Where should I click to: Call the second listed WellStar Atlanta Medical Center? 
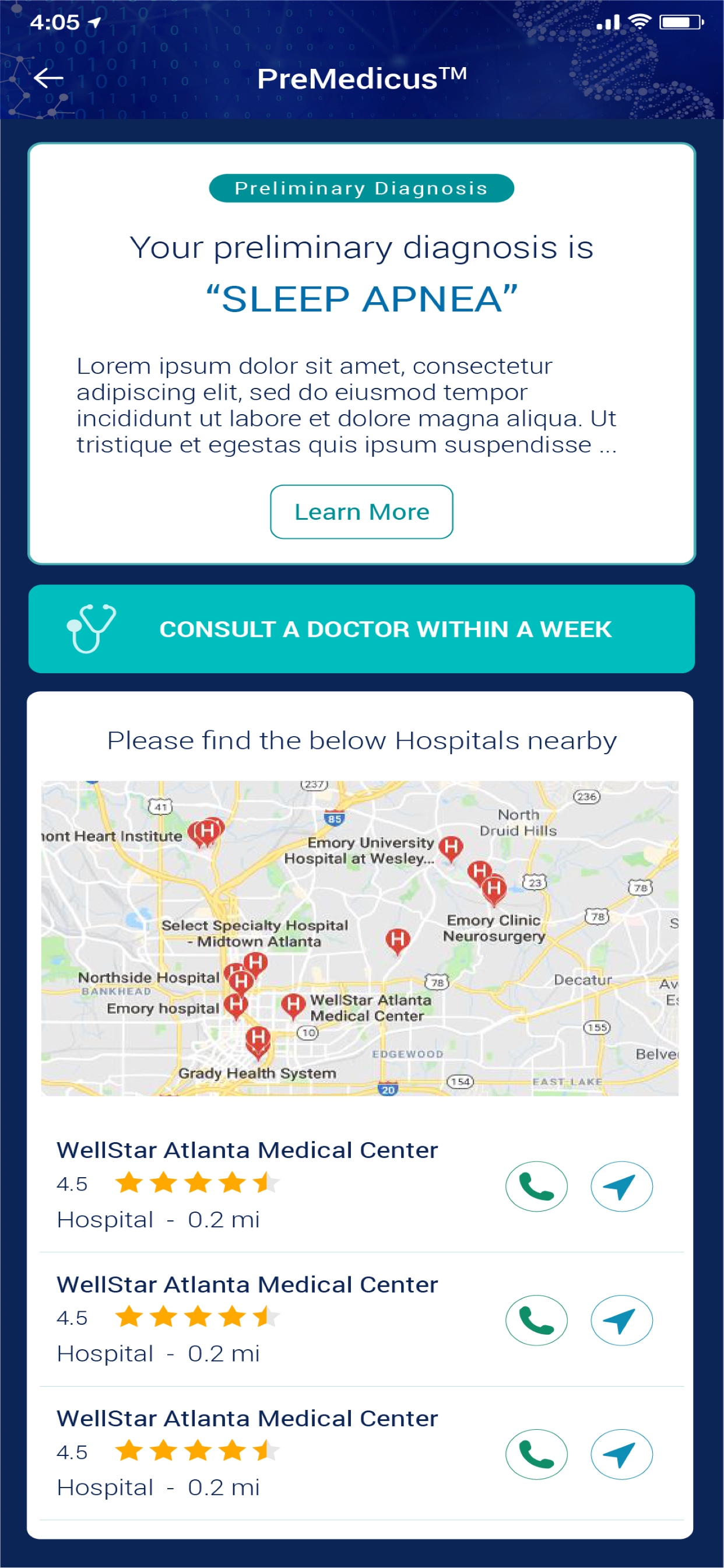[x=536, y=1320]
